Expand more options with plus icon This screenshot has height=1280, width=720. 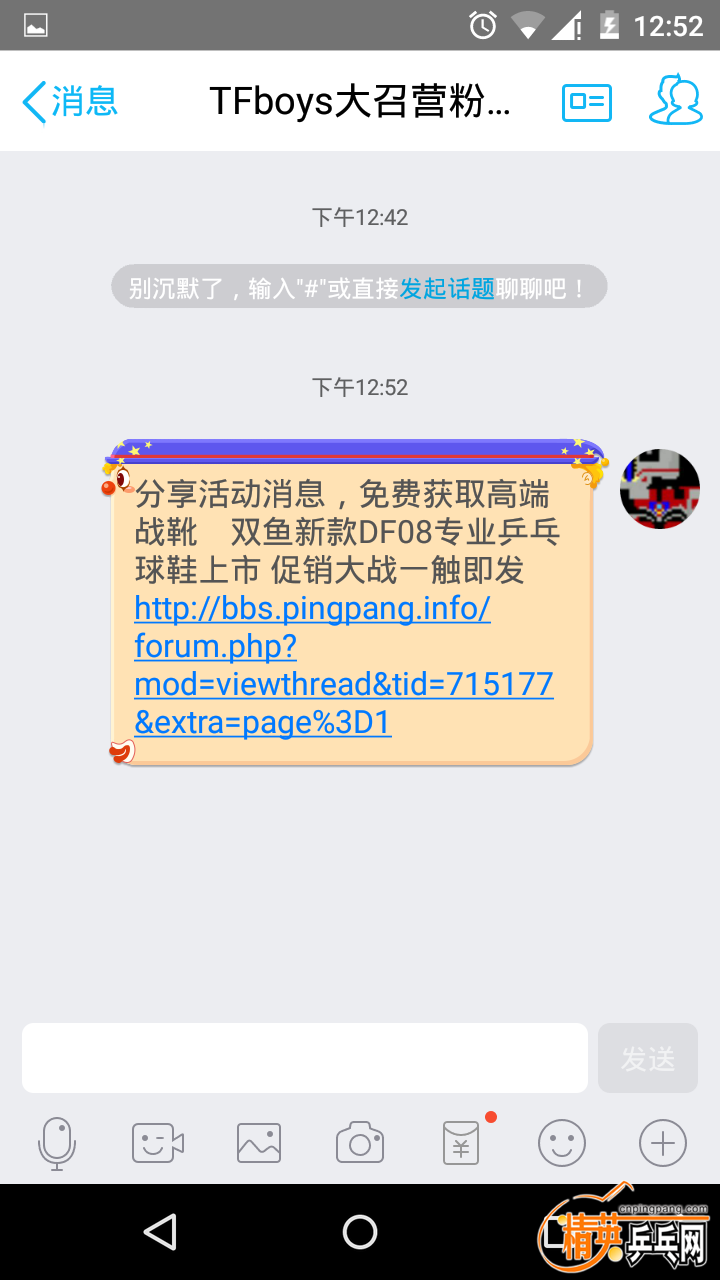[663, 1143]
